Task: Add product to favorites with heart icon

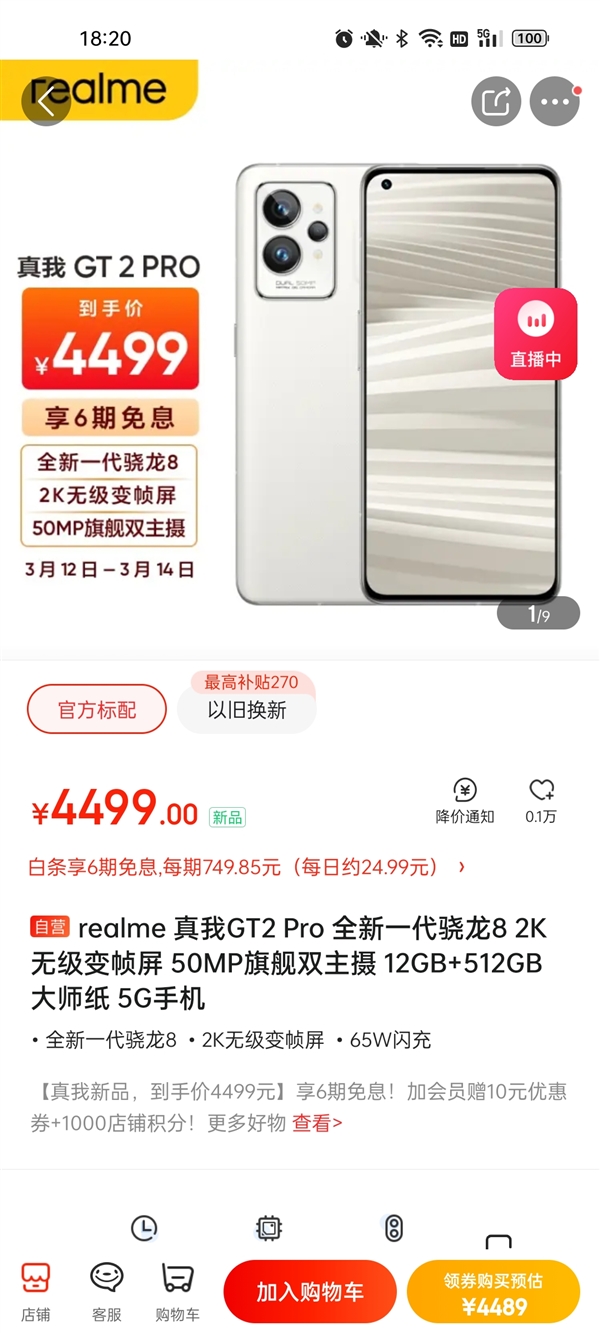Action: point(541,800)
